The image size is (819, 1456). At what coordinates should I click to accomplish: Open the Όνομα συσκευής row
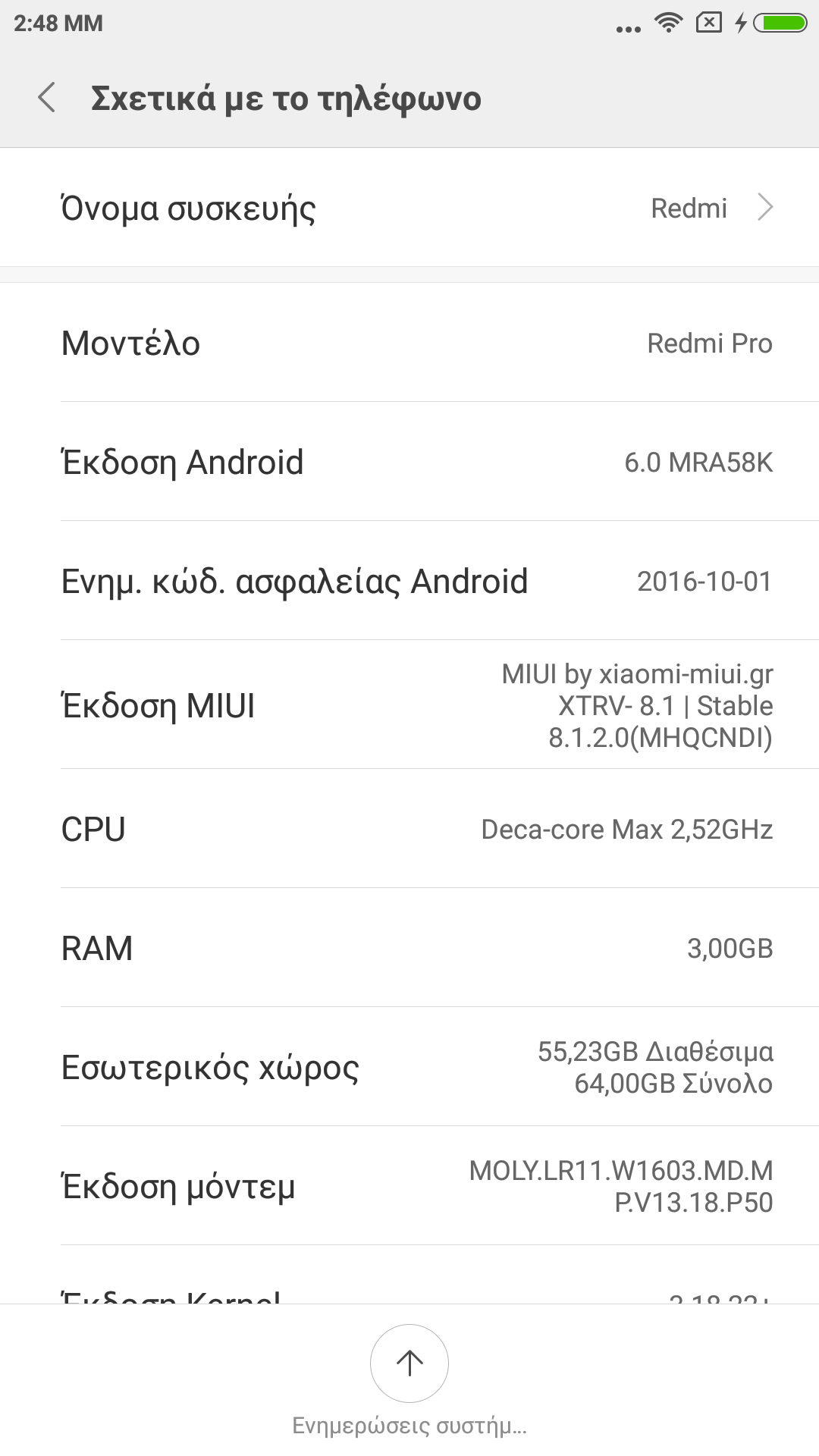pyautogui.click(x=409, y=208)
